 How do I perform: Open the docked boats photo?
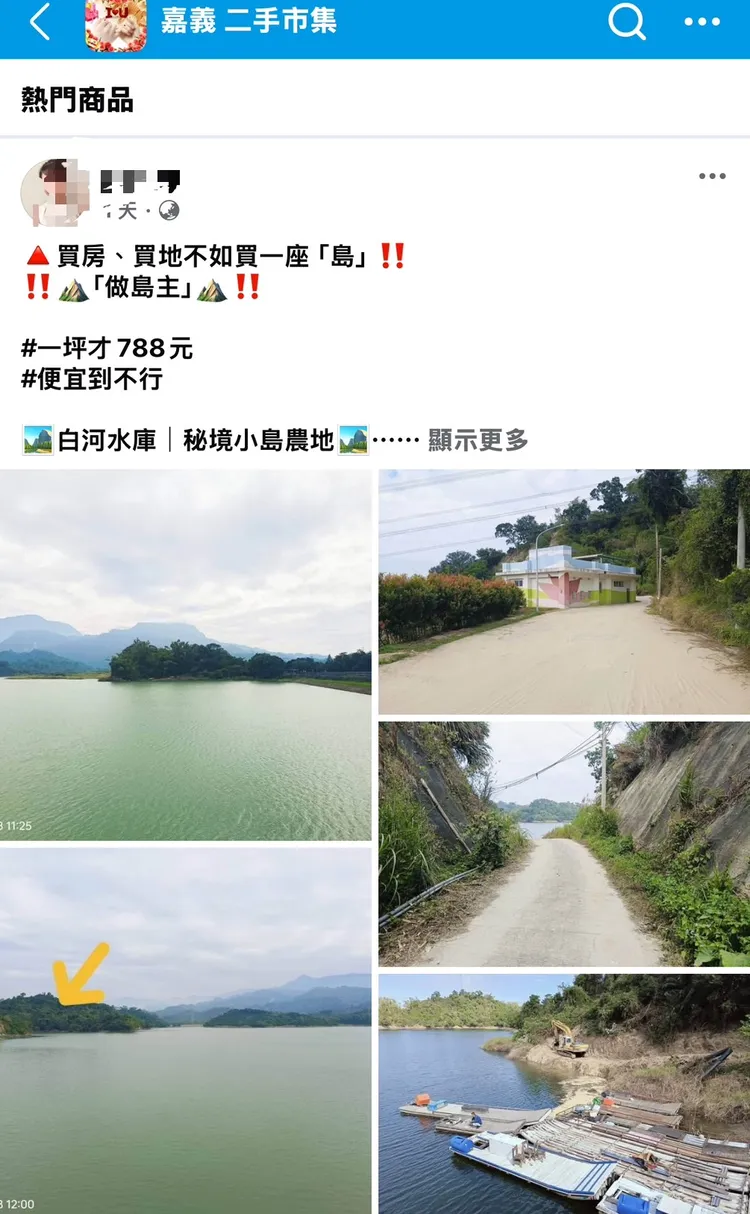(x=565, y=1090)
